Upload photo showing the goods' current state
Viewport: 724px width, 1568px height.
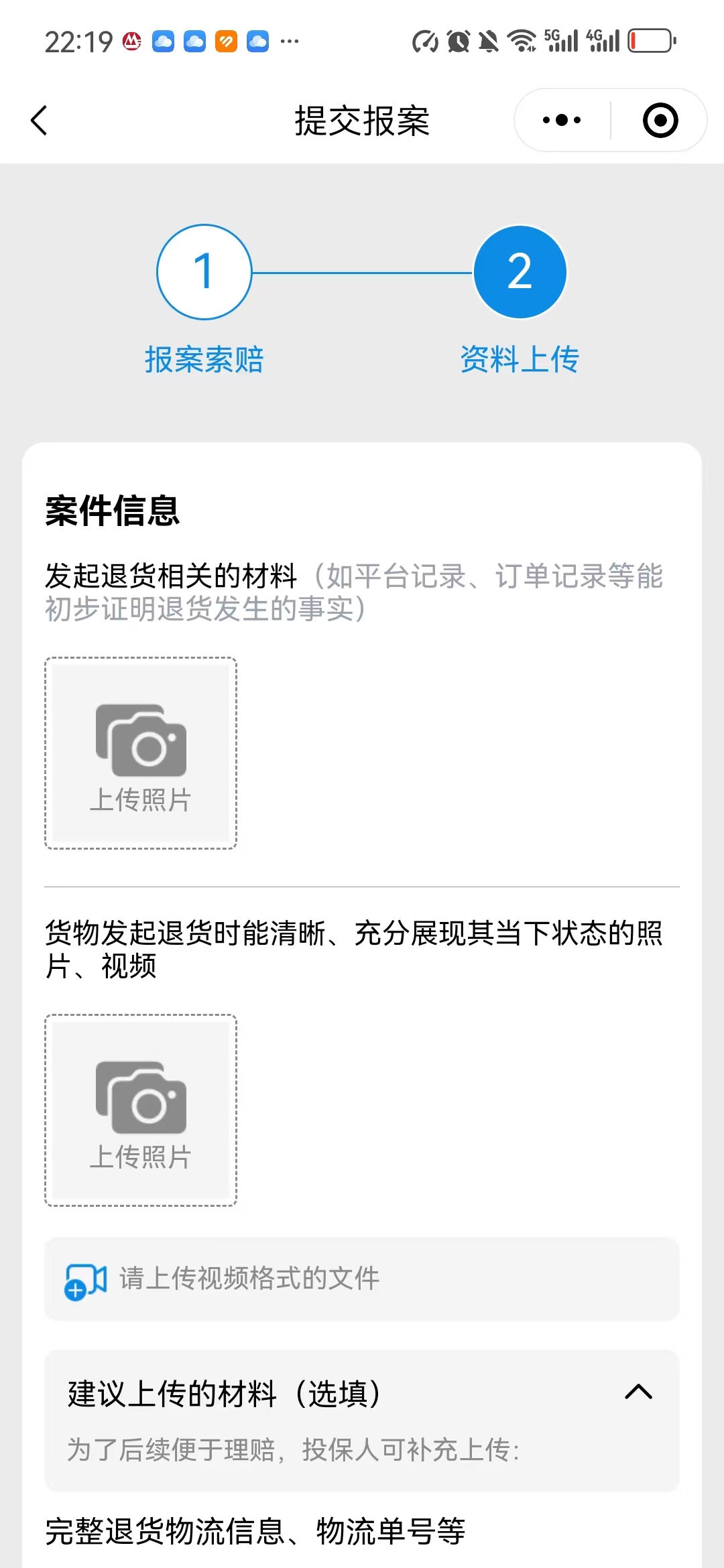141,1110
